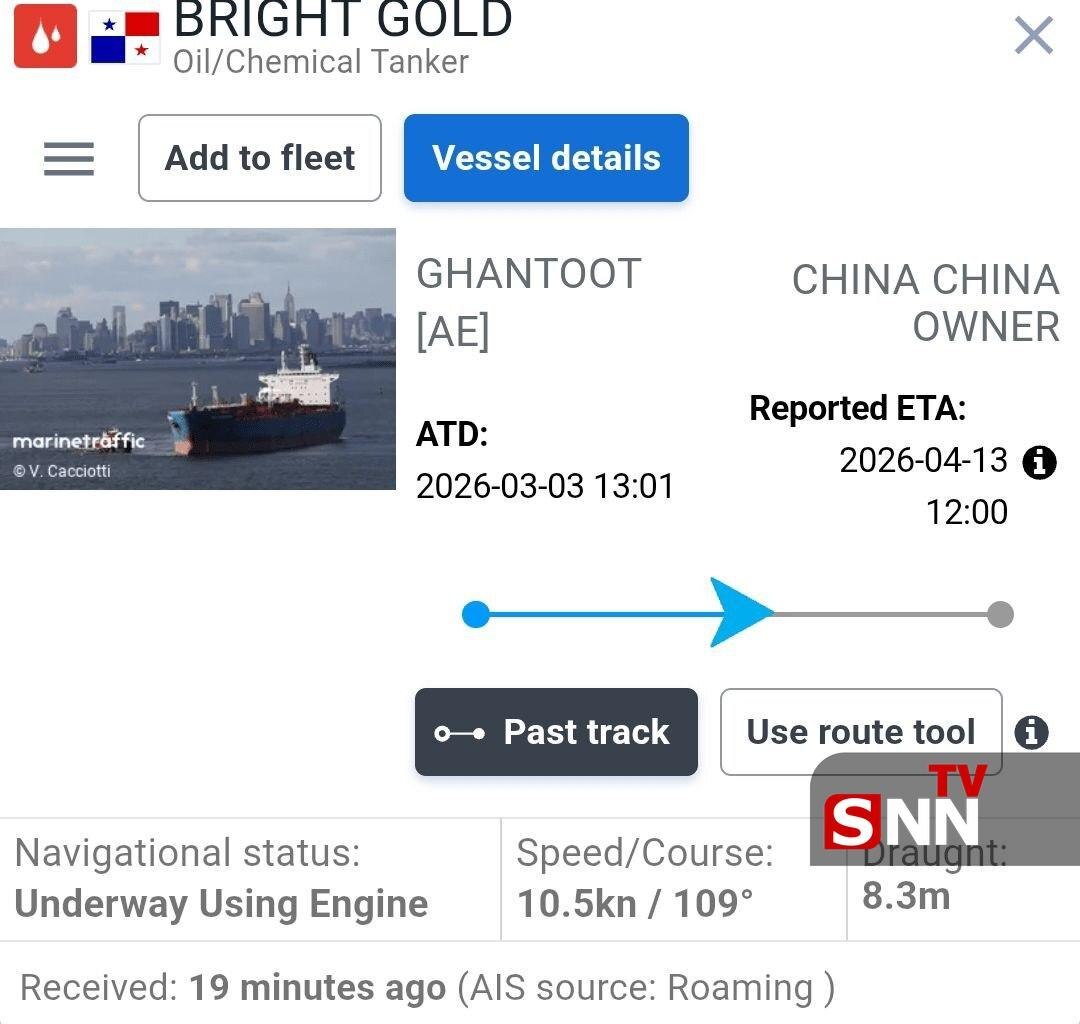View the vessel's past track

pos(556,732)
